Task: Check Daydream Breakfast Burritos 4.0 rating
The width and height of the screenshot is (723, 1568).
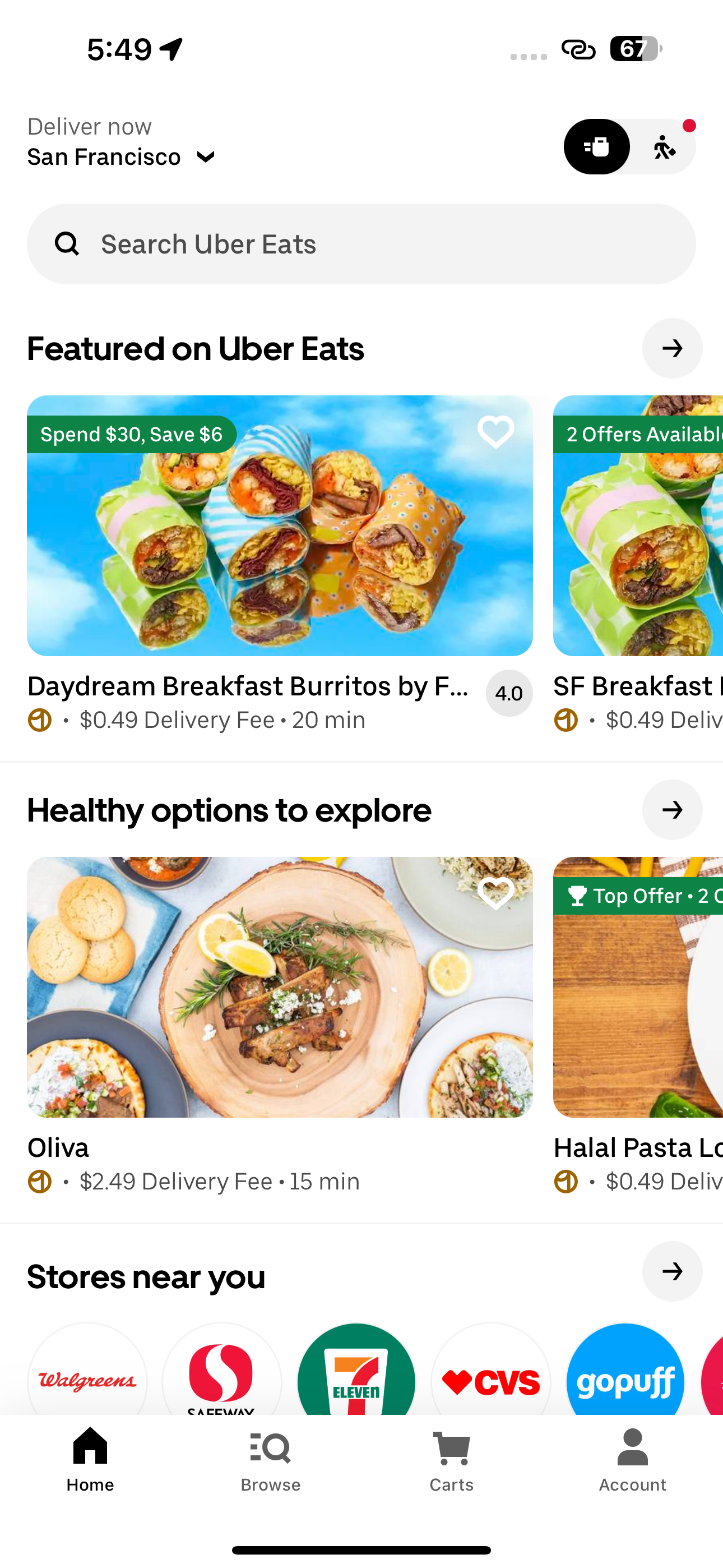Action: pyautogui.click(x=509, y=693)
